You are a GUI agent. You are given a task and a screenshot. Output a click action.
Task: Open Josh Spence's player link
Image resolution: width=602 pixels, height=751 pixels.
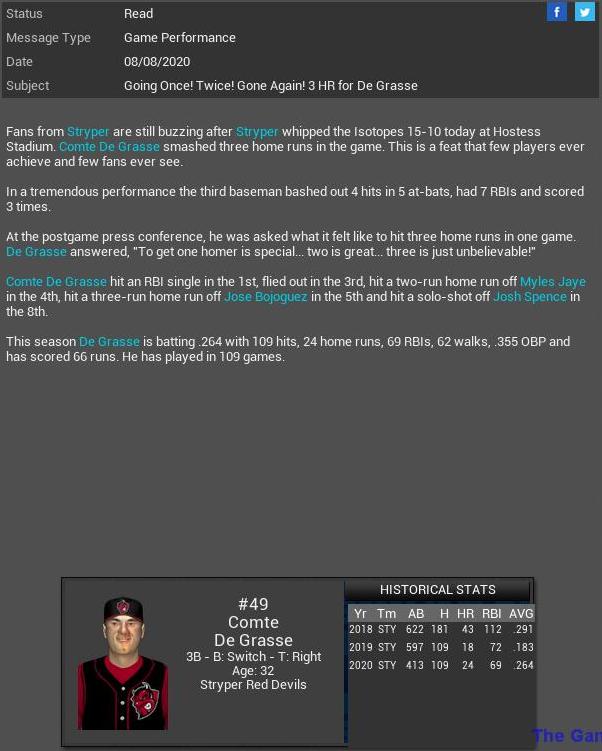(x=529, y=297)
